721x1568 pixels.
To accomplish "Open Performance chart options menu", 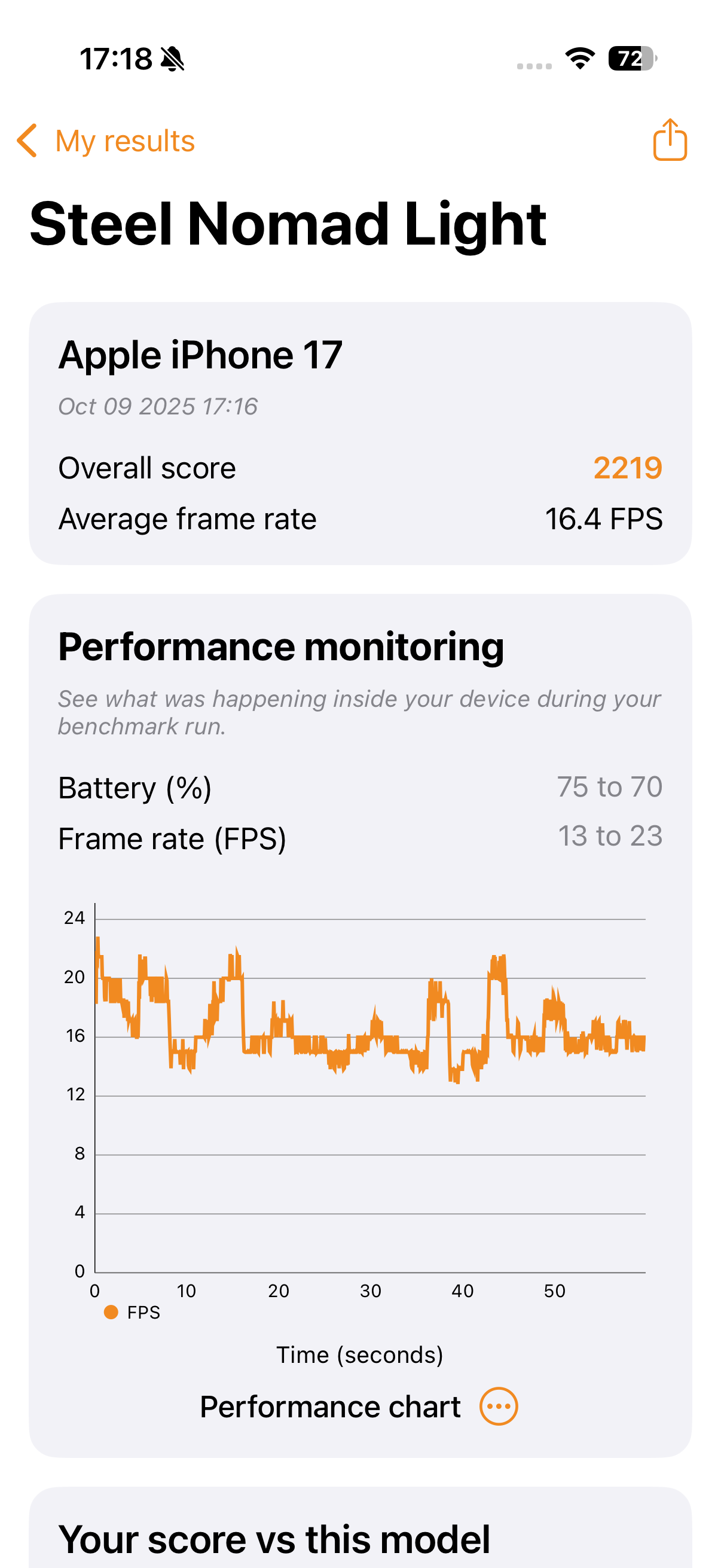I will 499,1407.
